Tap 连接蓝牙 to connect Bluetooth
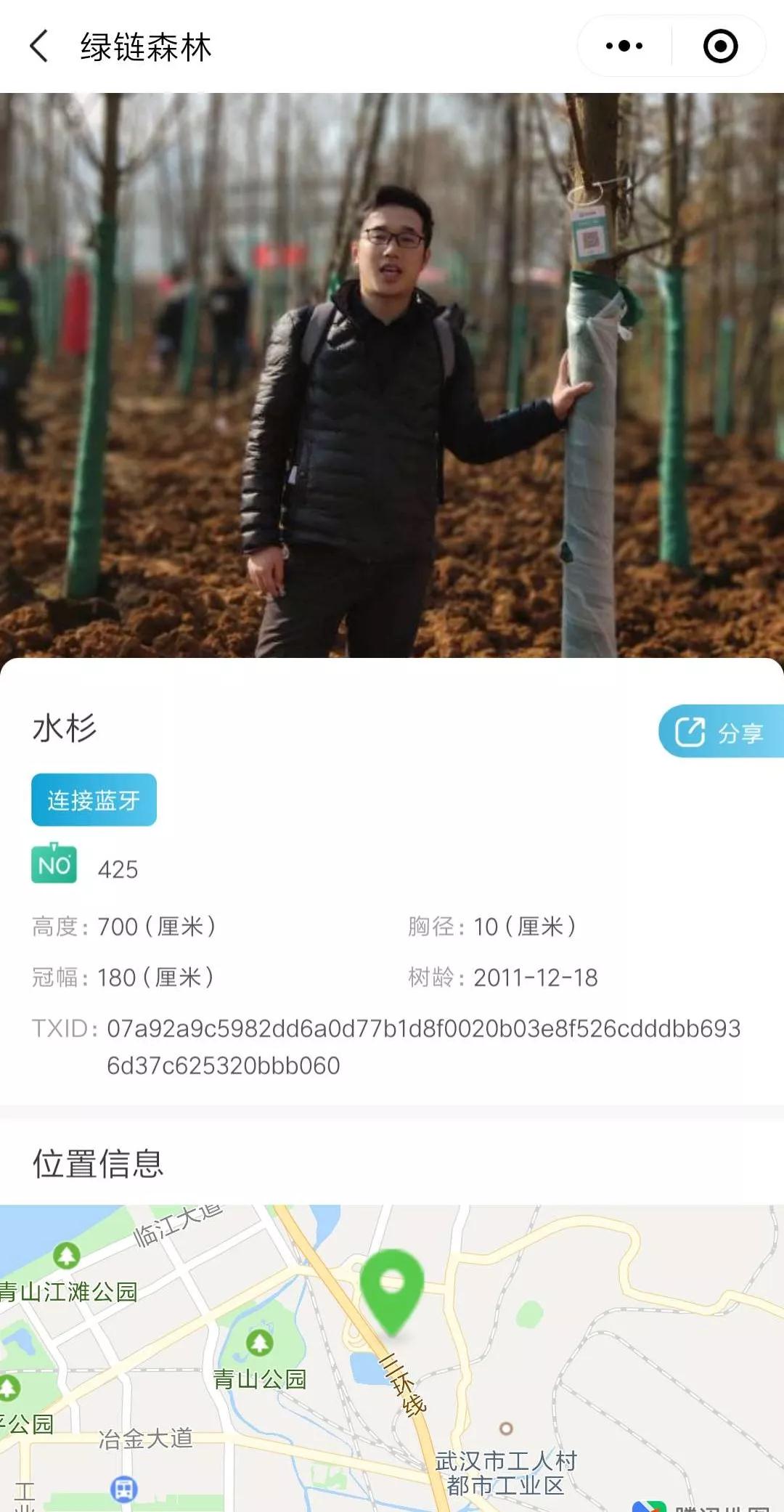This screenshot has width=784, height=1512. (x=94, y=800)
